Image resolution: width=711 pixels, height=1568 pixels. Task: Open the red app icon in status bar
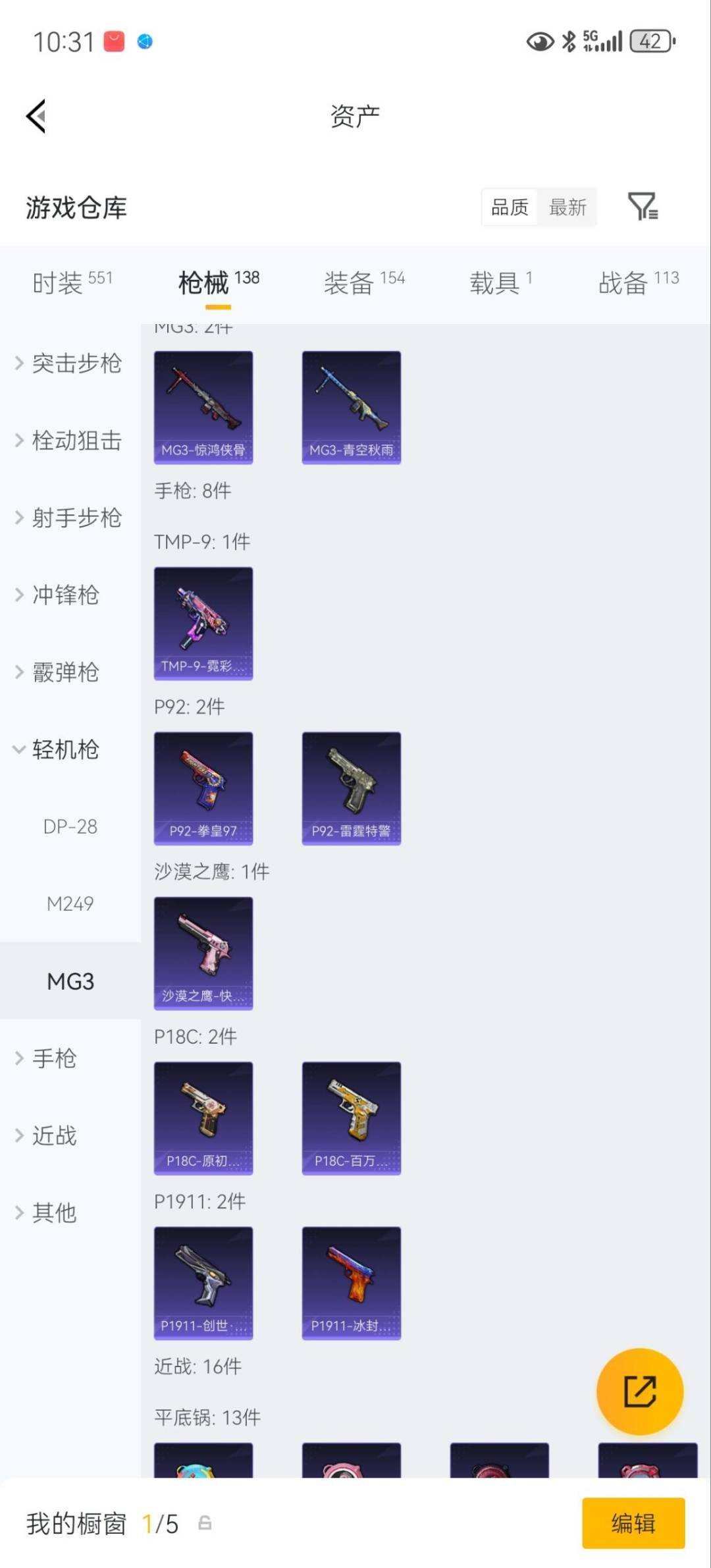(x=113, y=41)
